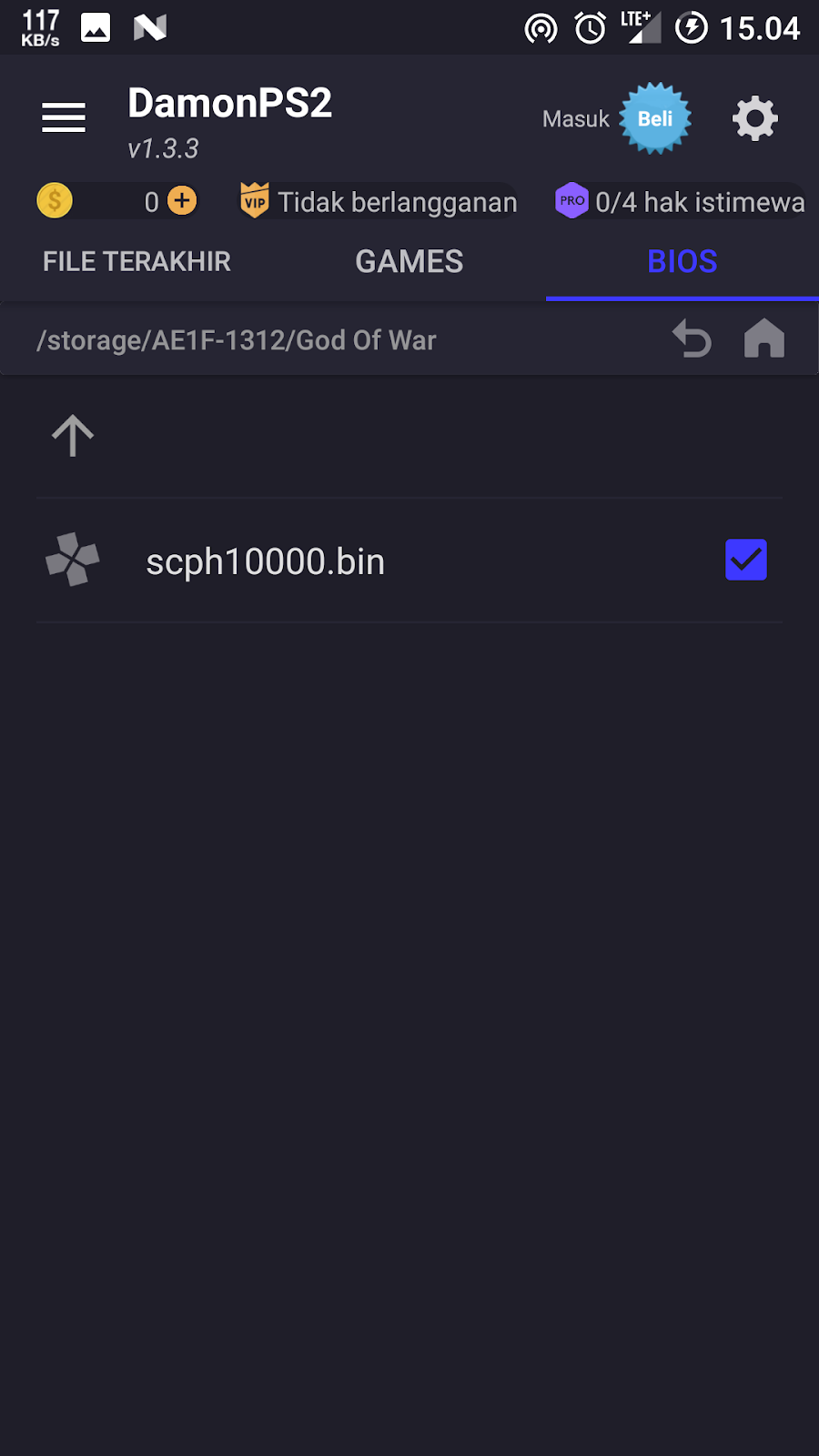Screen dimensions: 819x1456
Task: Add coins with the plus icon
Action: 182,200
